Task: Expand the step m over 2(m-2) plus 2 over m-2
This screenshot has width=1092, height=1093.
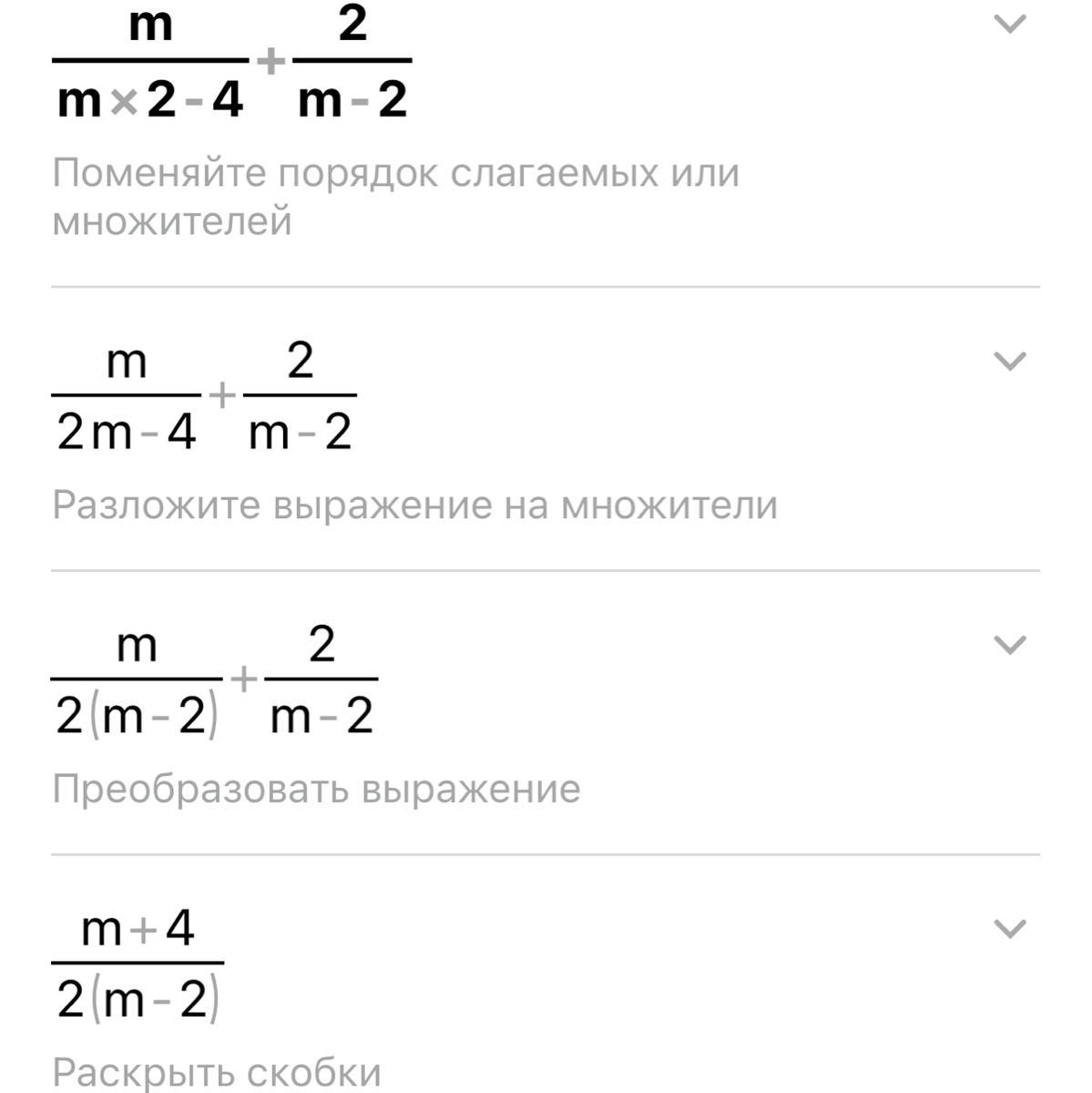Action: (x=1009, y=645)
